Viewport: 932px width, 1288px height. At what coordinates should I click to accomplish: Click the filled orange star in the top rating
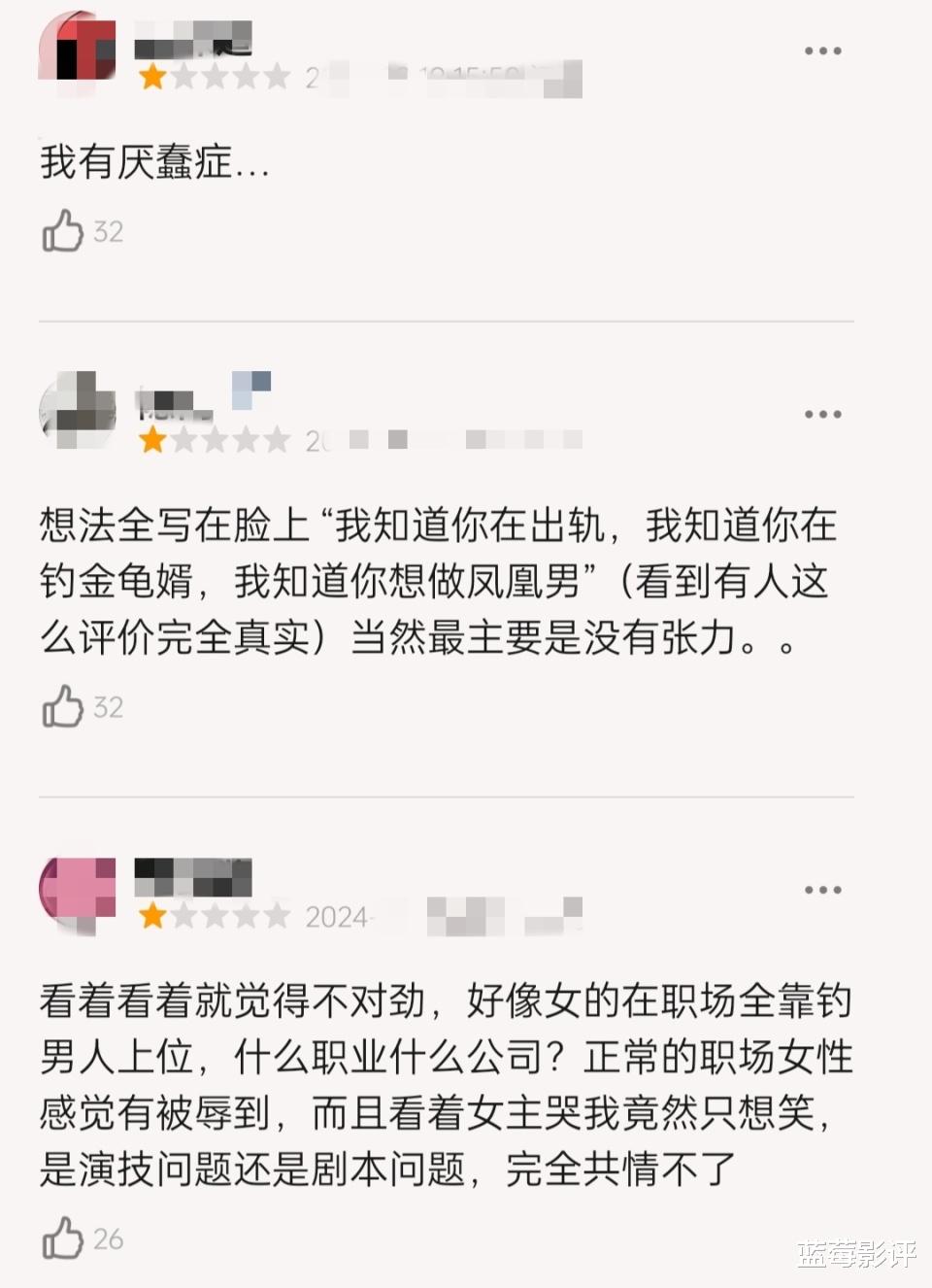[153, 76]
